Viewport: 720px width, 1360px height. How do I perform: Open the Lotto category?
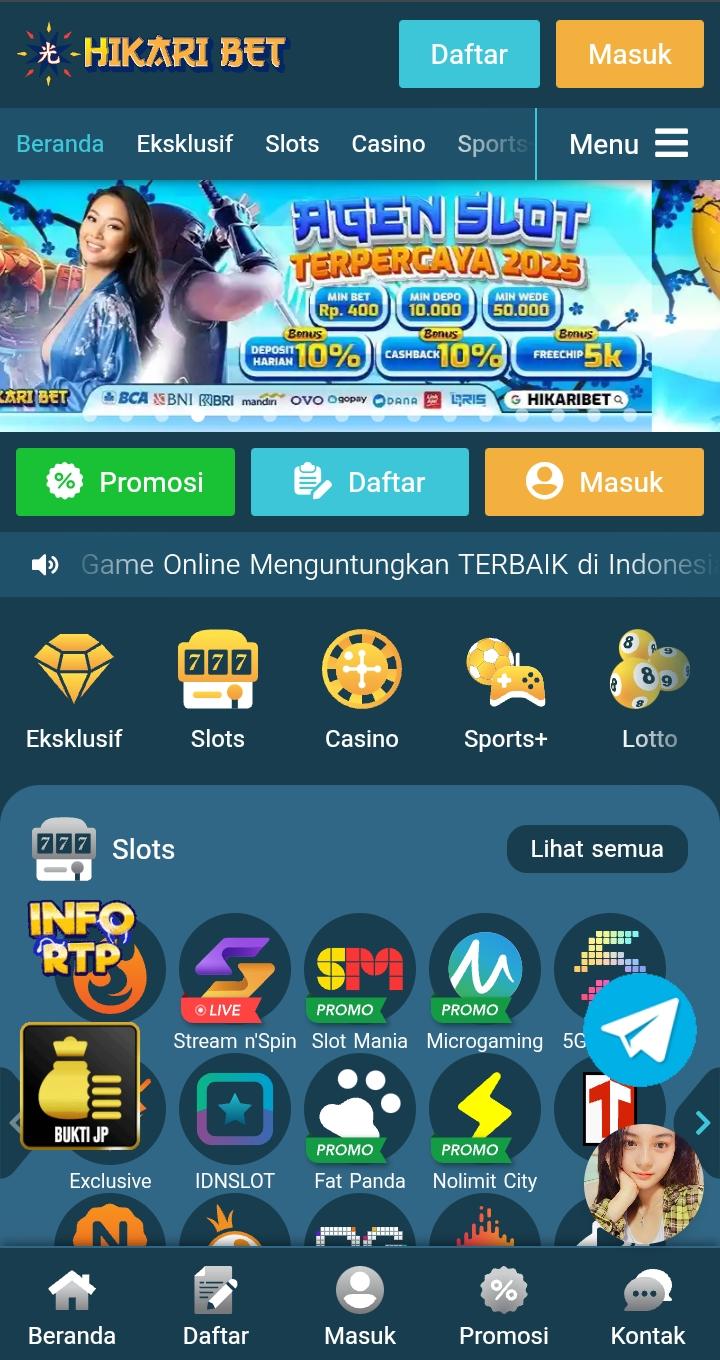click(x=649, y=690)
